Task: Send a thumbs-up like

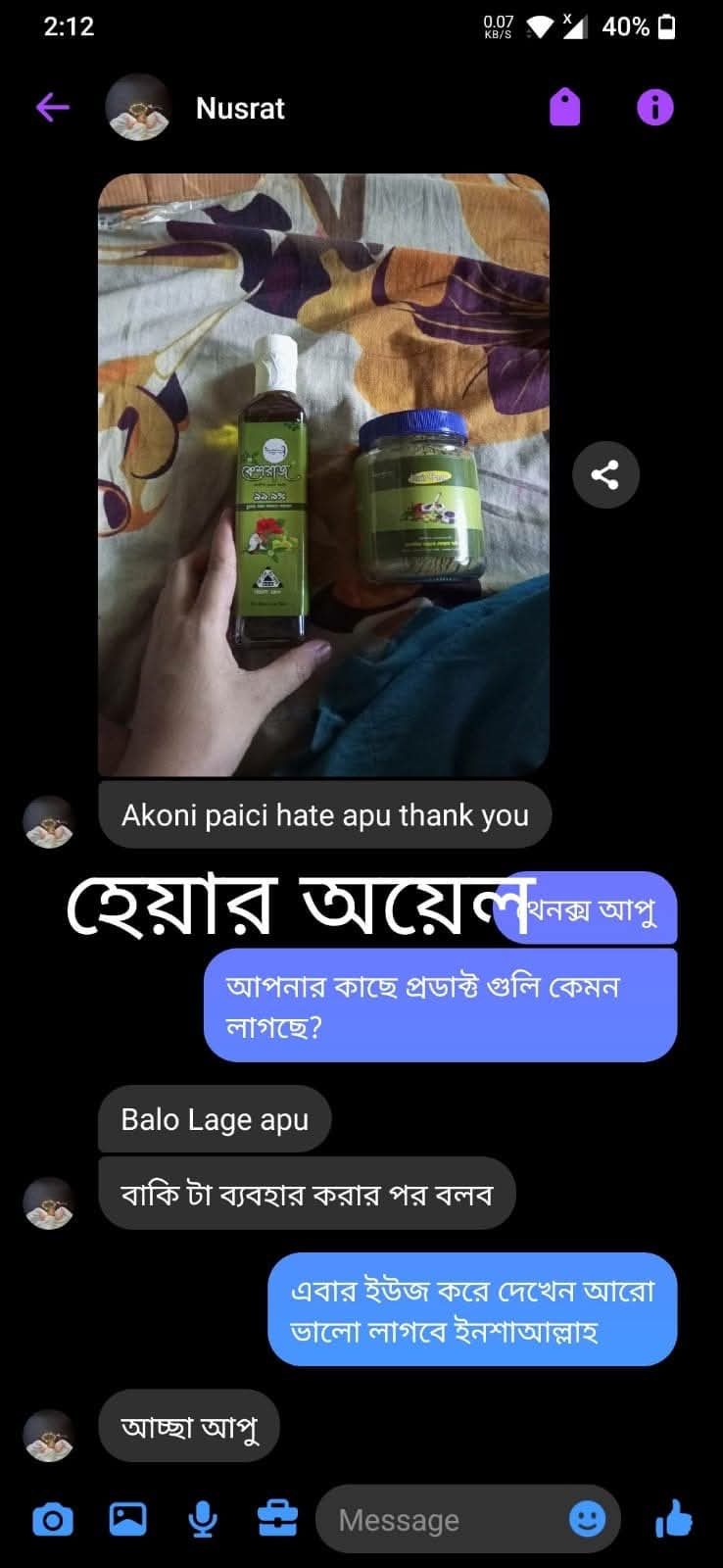Action: 674,1520
